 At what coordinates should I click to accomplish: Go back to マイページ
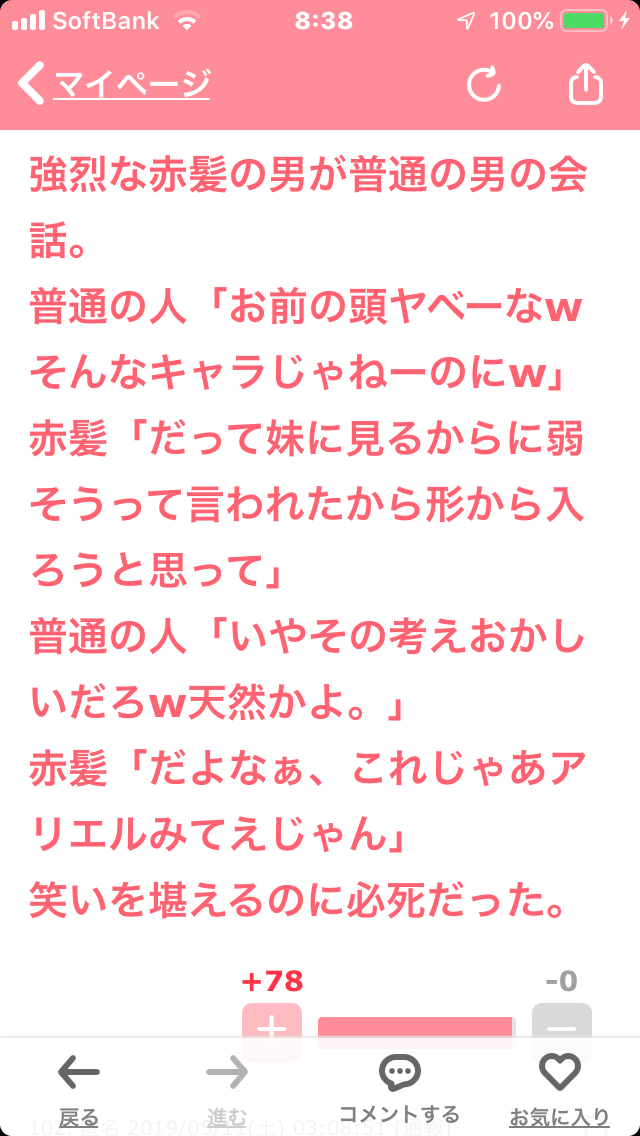[115, 84]
